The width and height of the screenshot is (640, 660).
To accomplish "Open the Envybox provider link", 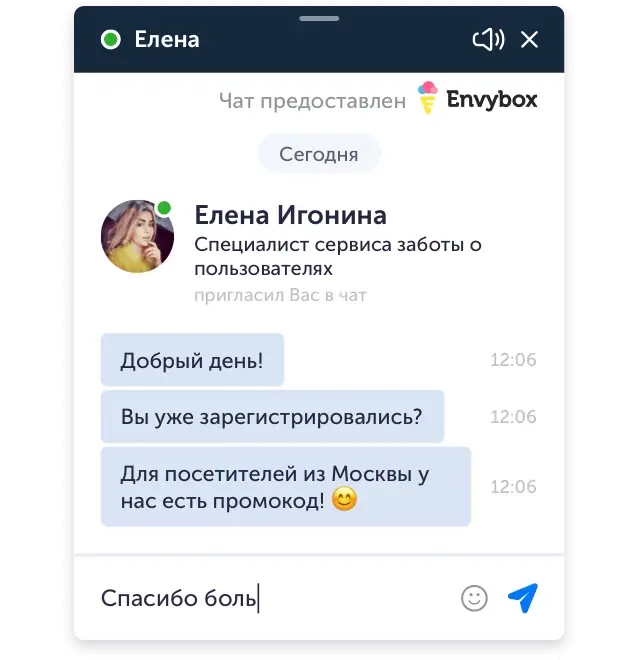I will coord(477,98).
